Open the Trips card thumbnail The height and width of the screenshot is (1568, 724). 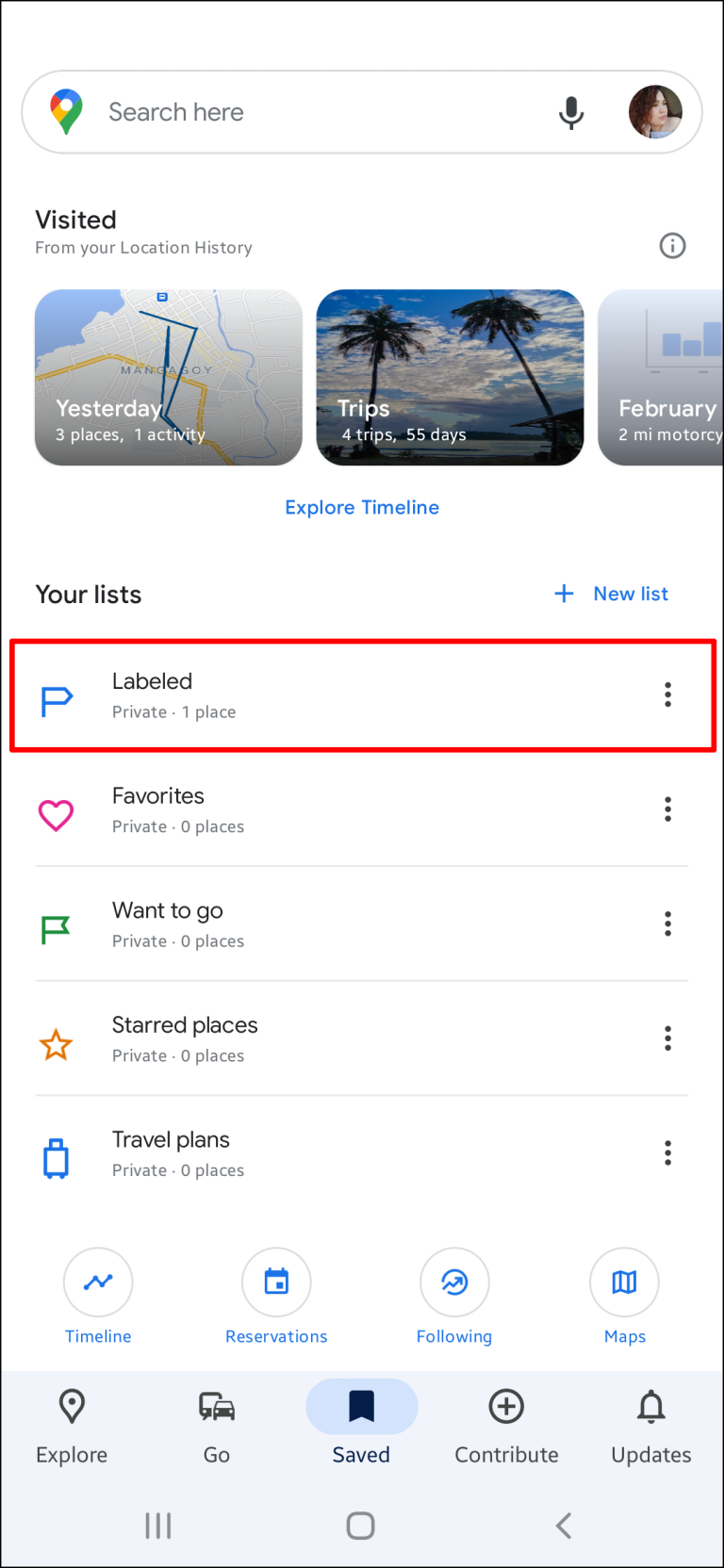click(450, 377)
